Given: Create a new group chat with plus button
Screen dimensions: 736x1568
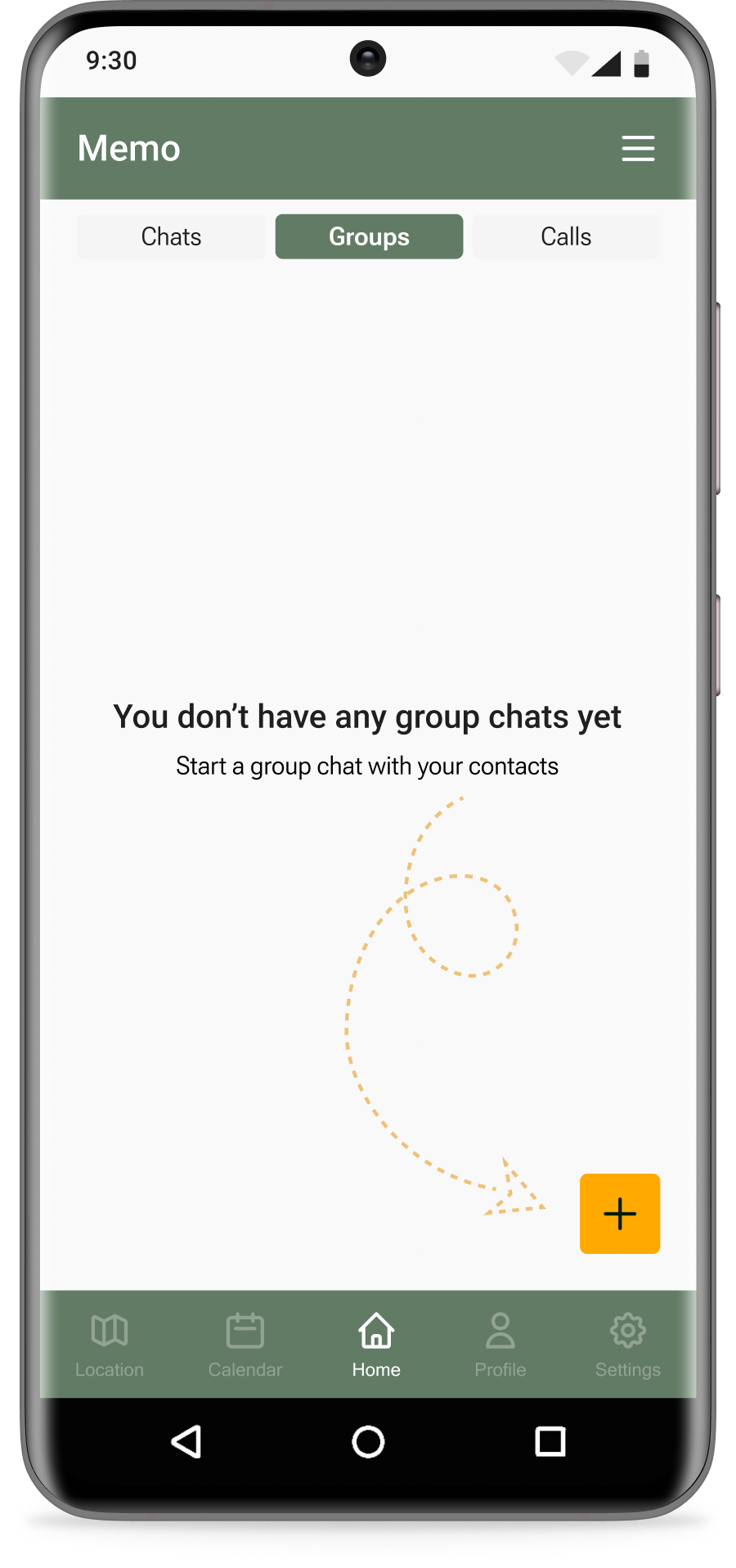Looking at the screenshot, I should pyautogui.click(x=620, y=1213).
